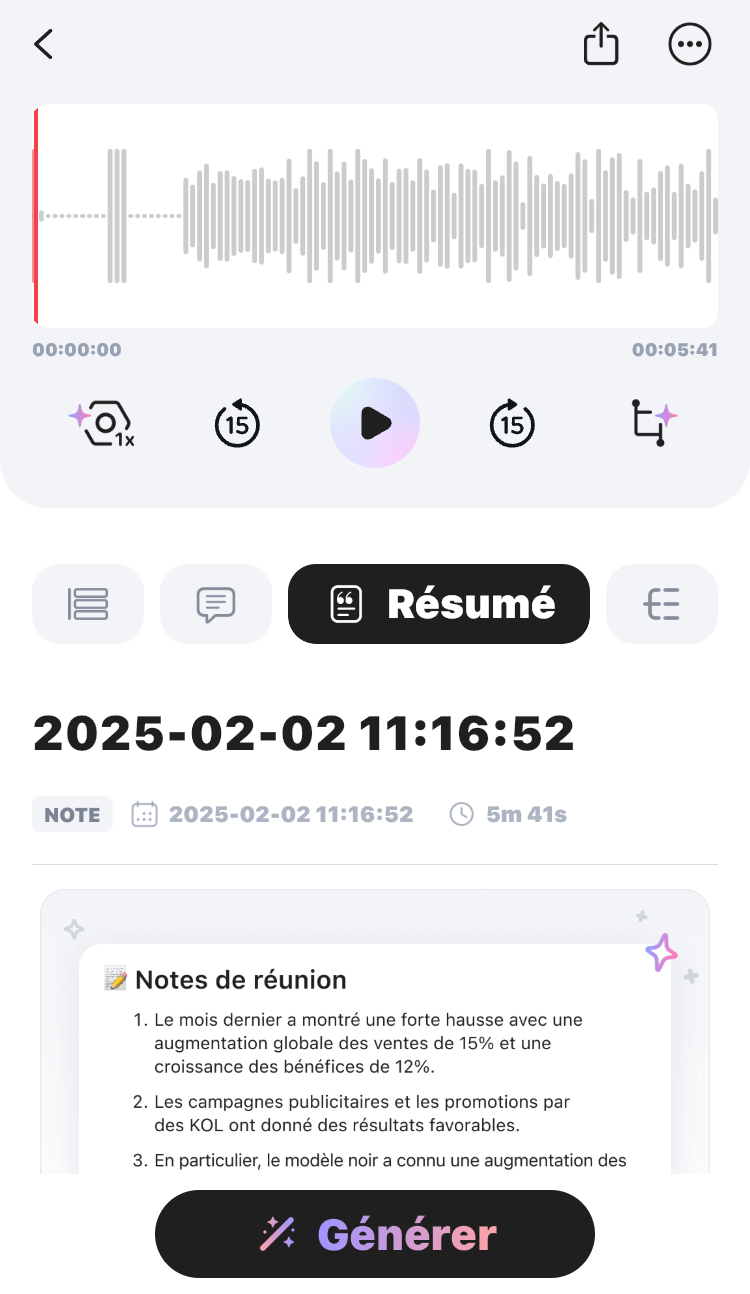Select the Résumé tab

[439, 604]
